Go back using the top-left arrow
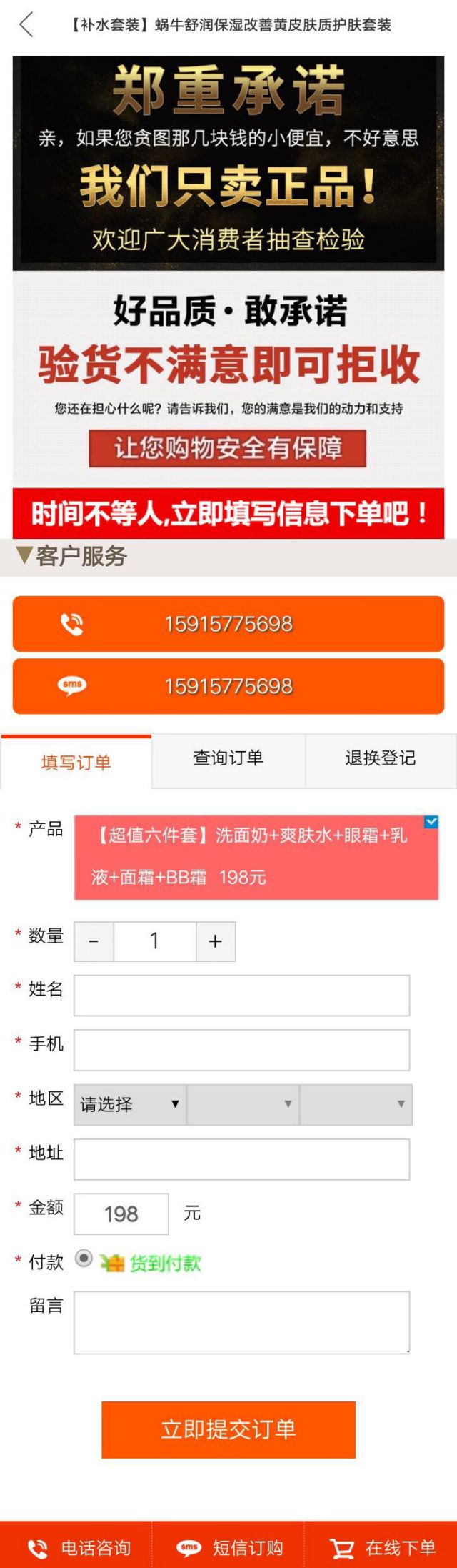 (x=26, y=25)
